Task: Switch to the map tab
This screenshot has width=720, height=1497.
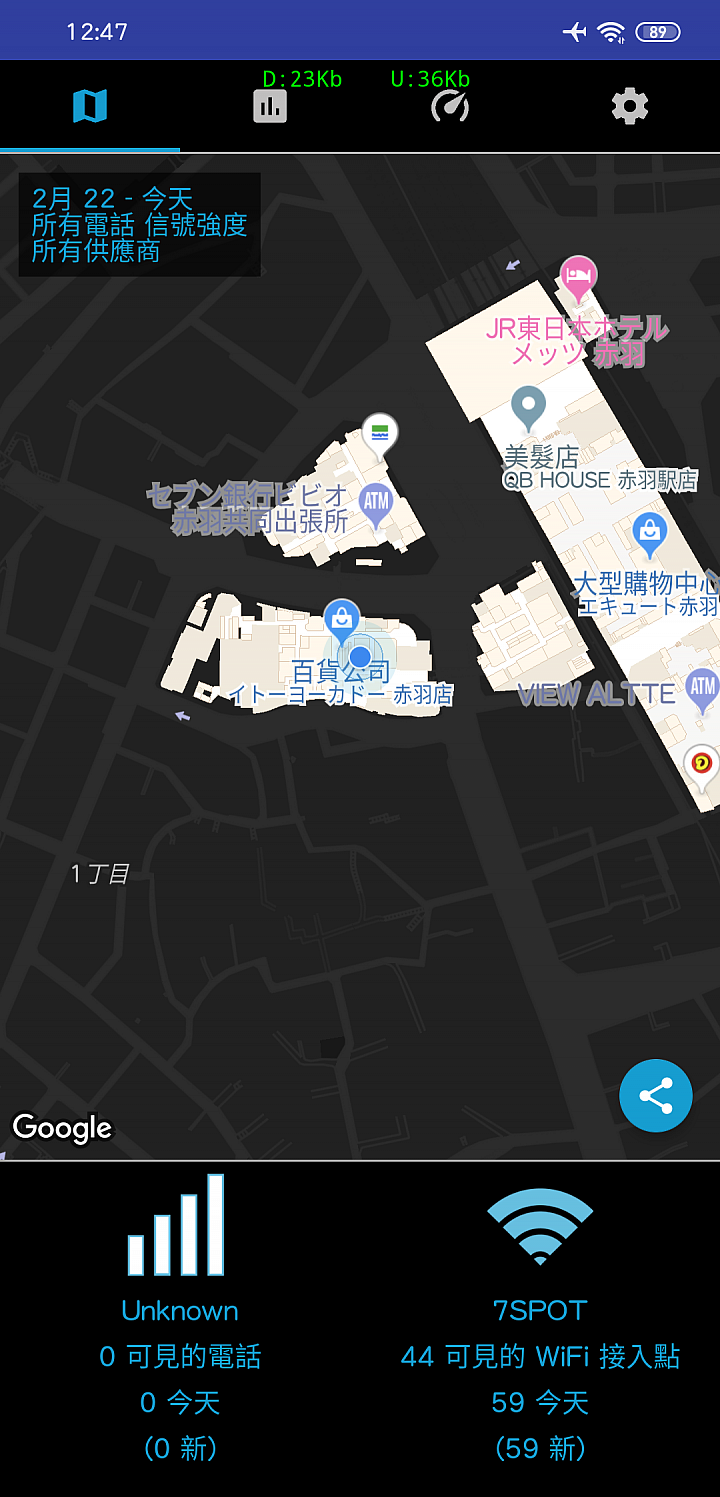Action: (x=90, y=106)
